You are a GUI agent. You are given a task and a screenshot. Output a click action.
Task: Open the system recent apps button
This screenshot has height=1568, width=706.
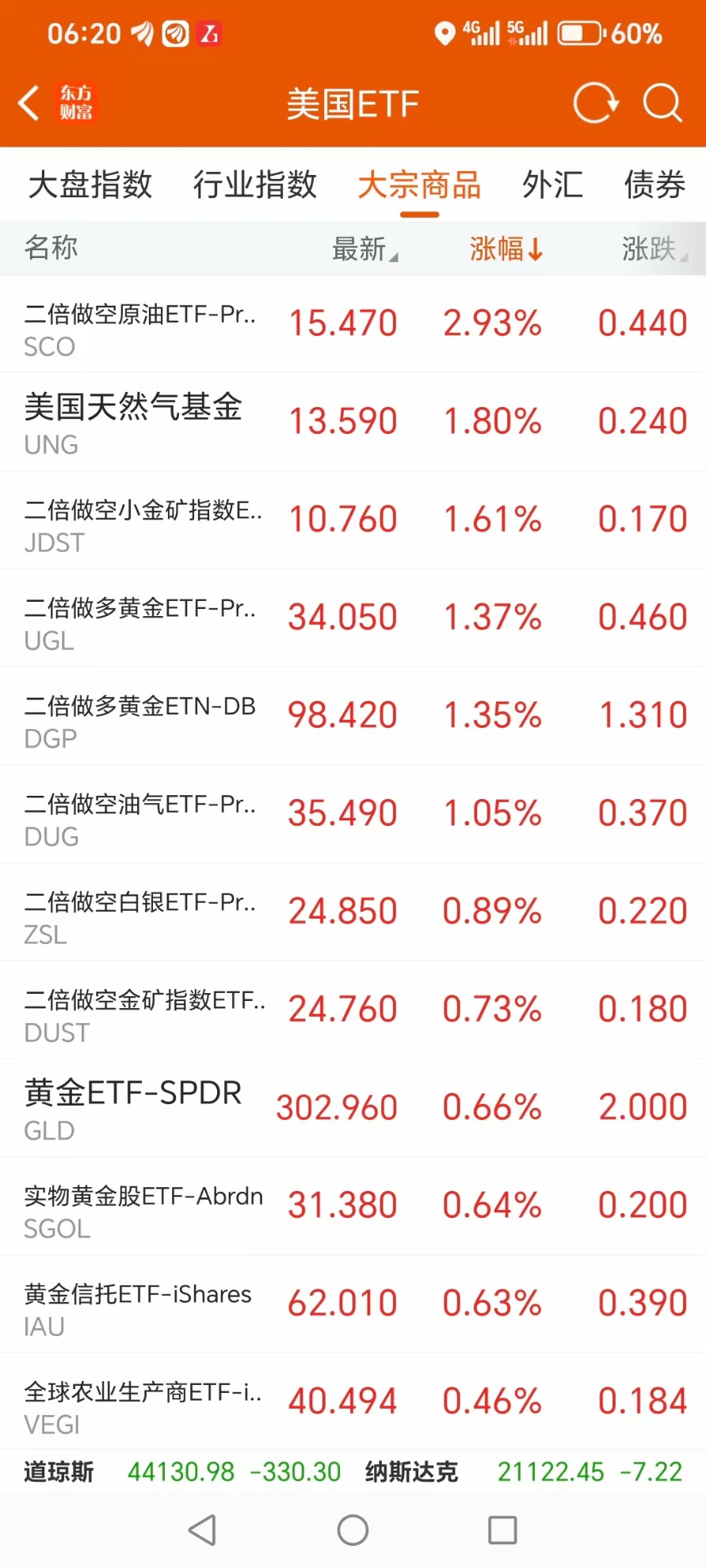(x=502, y=1530)
